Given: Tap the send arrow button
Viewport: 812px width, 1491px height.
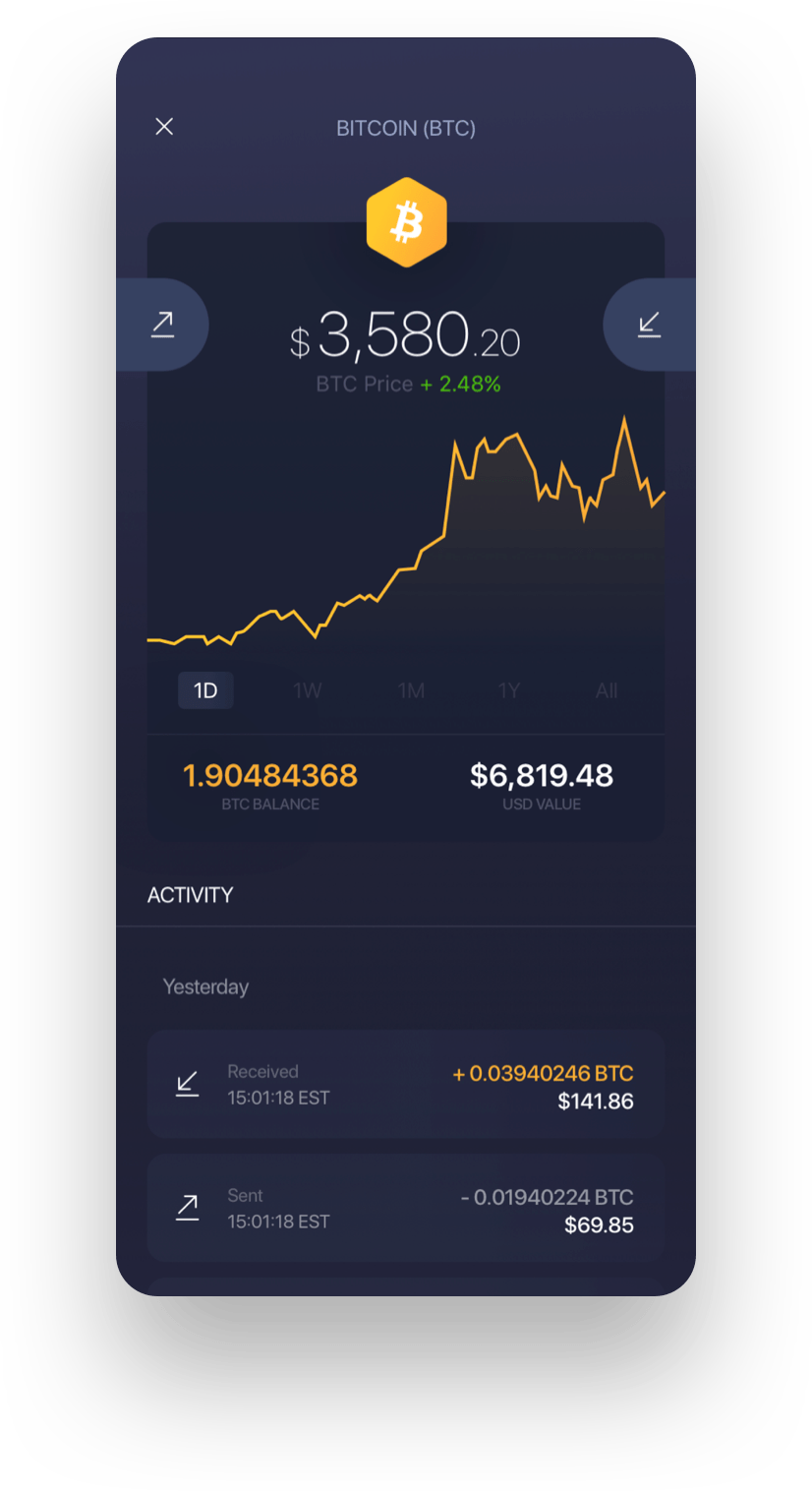Looking at the screenshot, I should pyautogui.click(x=162, y=325).
